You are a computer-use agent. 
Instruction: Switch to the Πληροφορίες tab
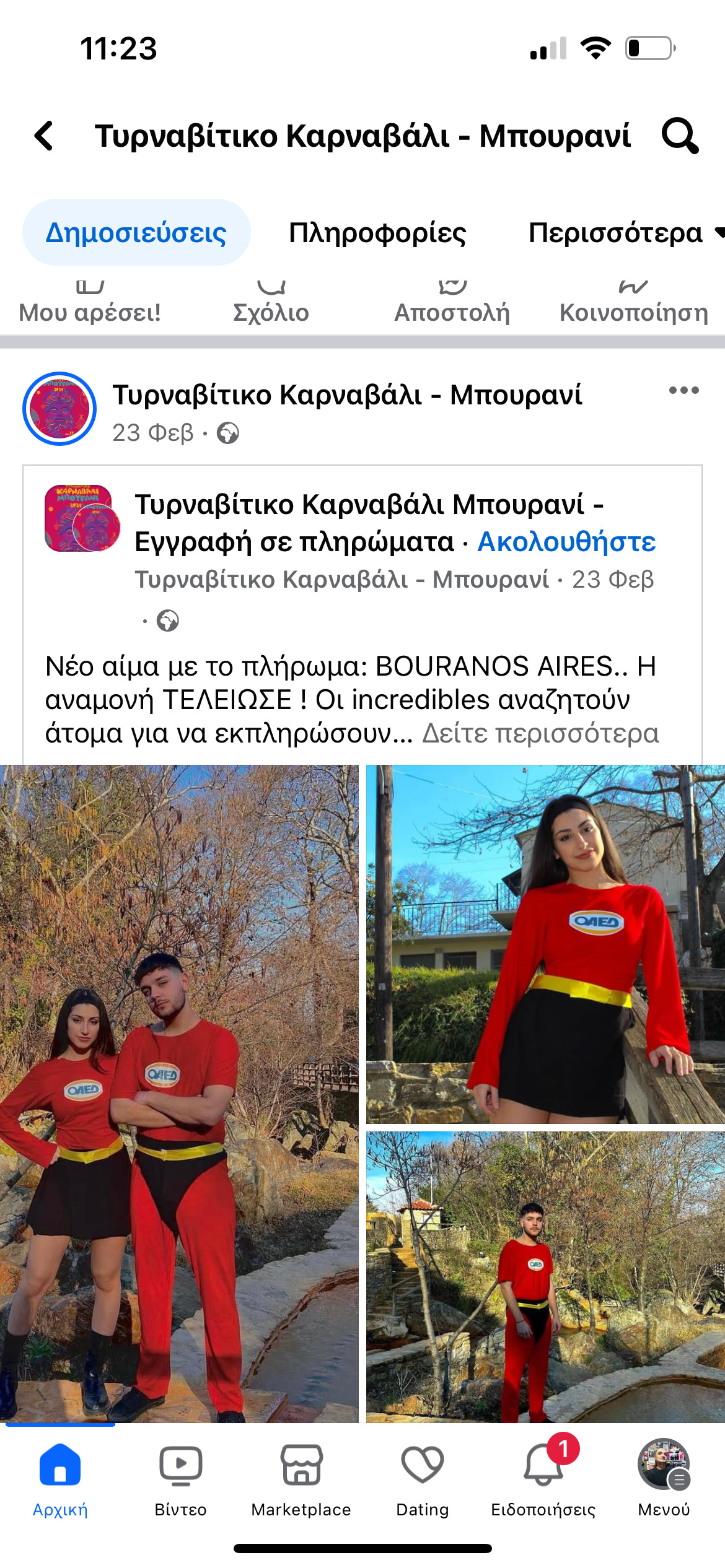[x=377, y=233]
